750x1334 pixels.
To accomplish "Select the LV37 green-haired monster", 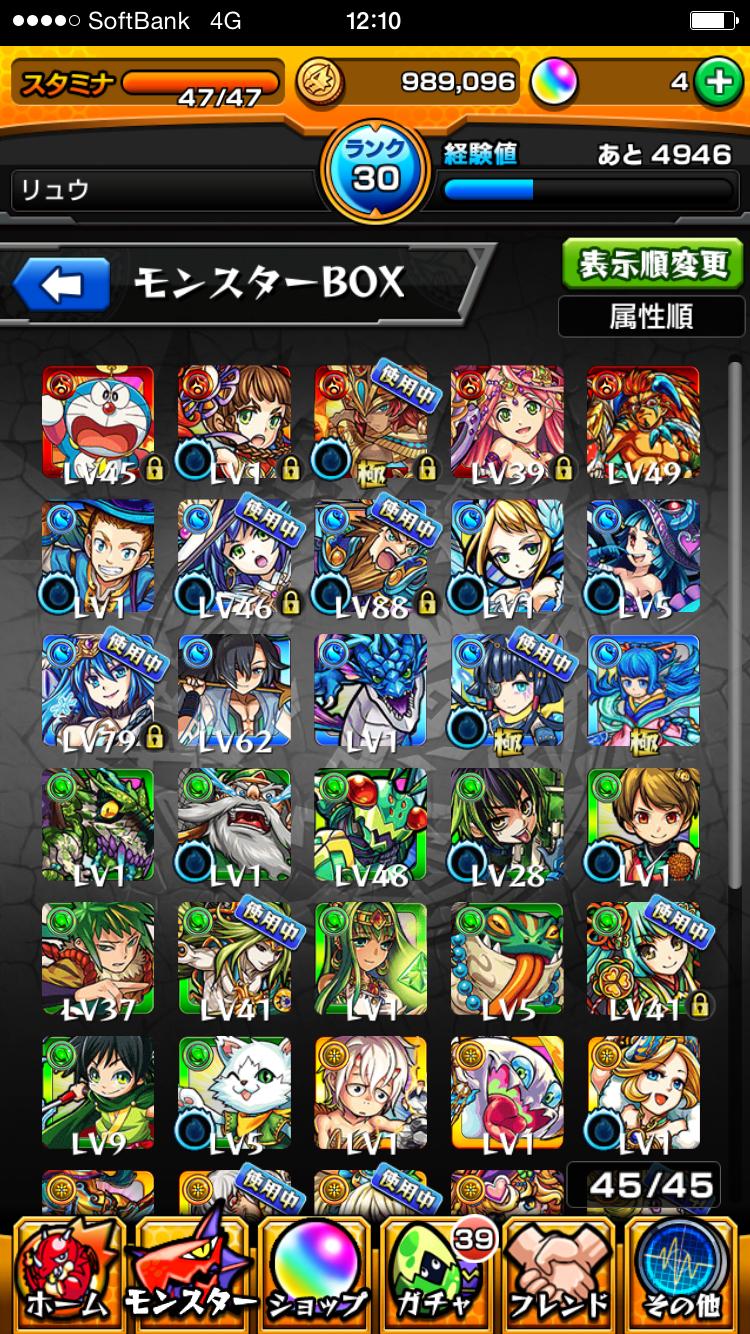I will pos(98,958).
